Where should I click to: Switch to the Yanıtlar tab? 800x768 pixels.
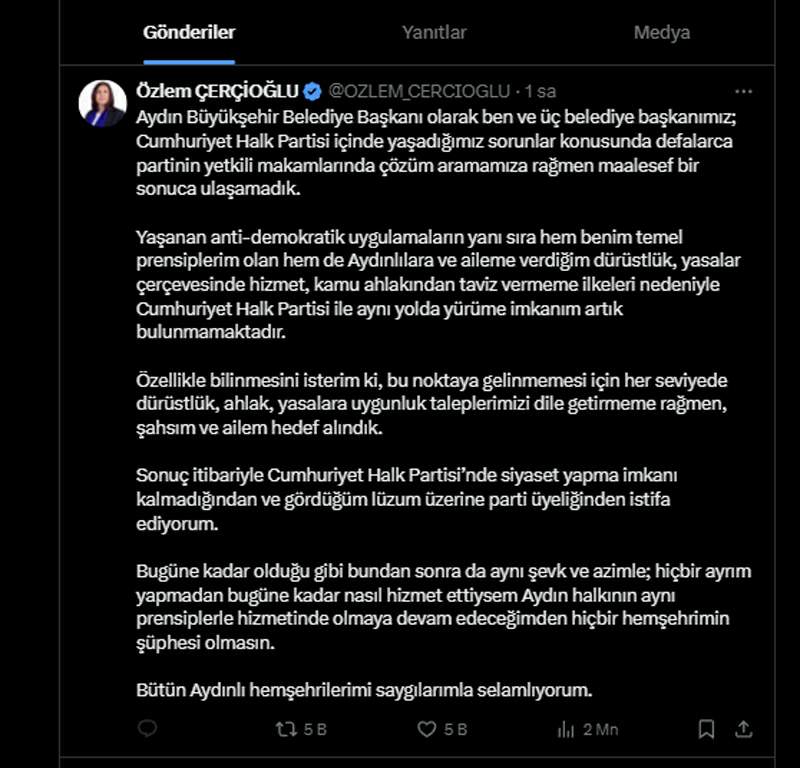[434, 33]
